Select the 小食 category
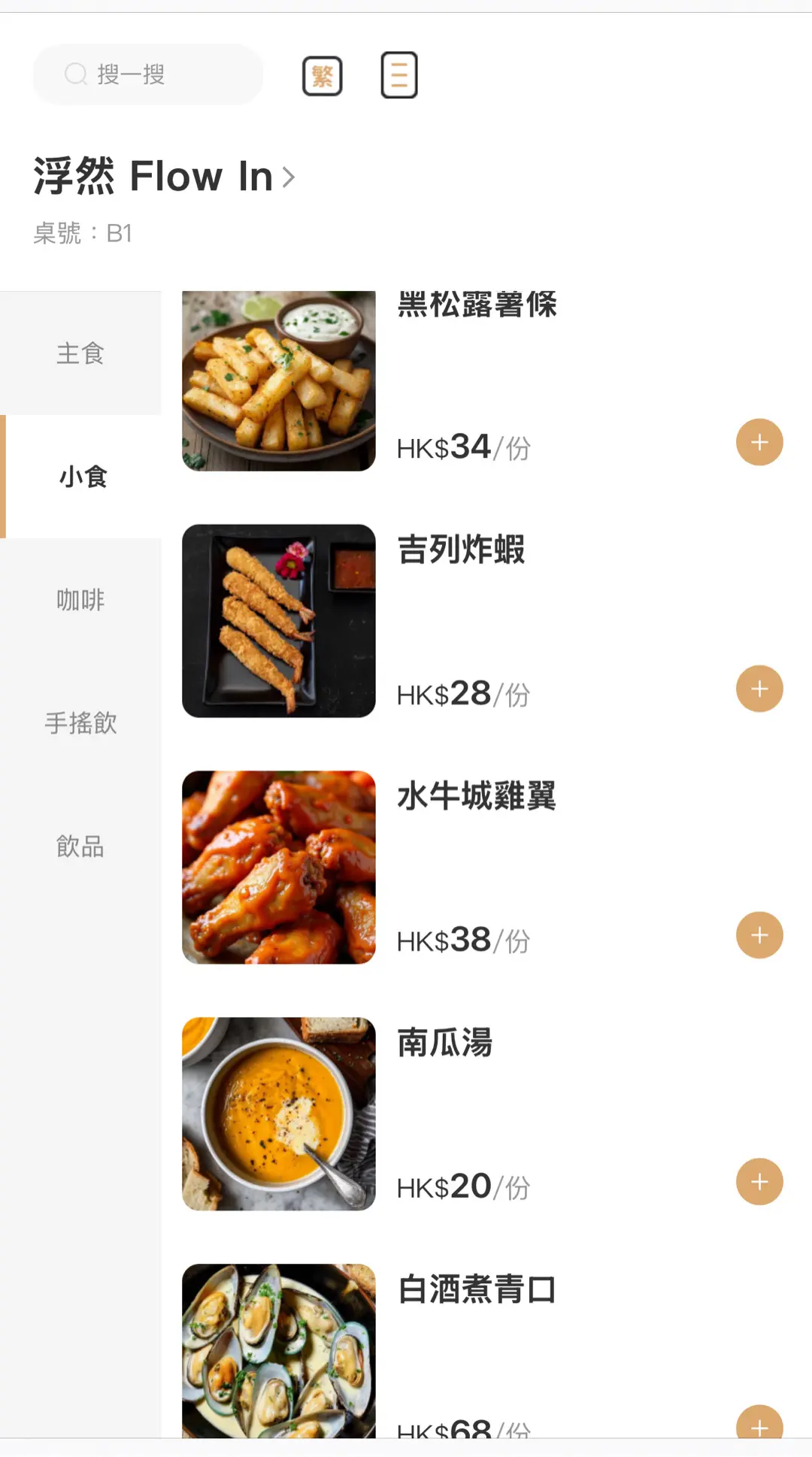812x1457 pixels. tap(83, 477)
